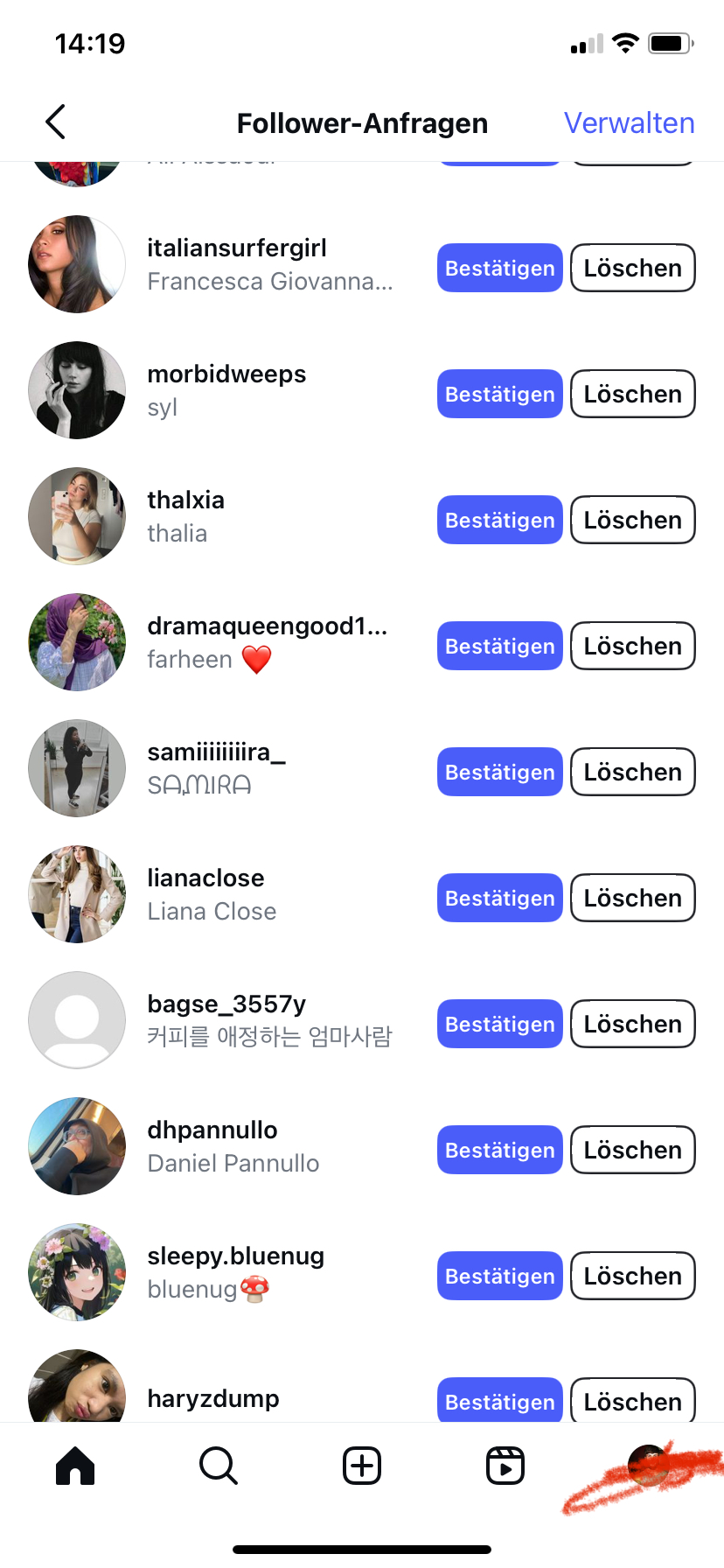Delete request from dramaqueengood1

(x=632, y=646)
